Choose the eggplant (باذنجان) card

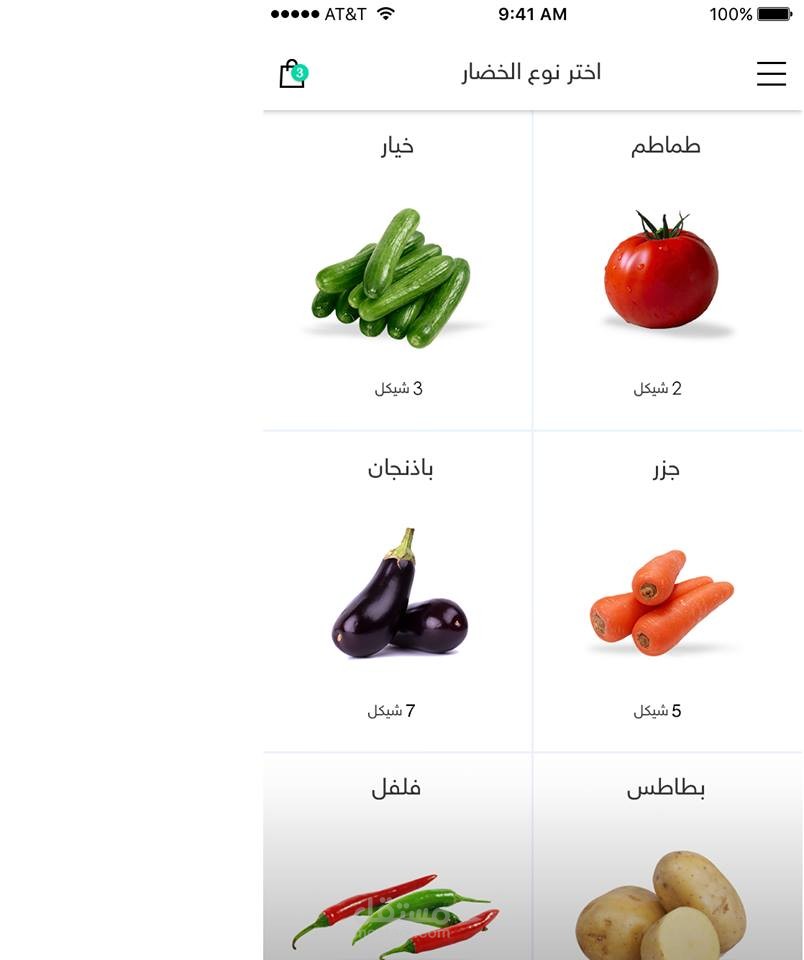(398, 592)
